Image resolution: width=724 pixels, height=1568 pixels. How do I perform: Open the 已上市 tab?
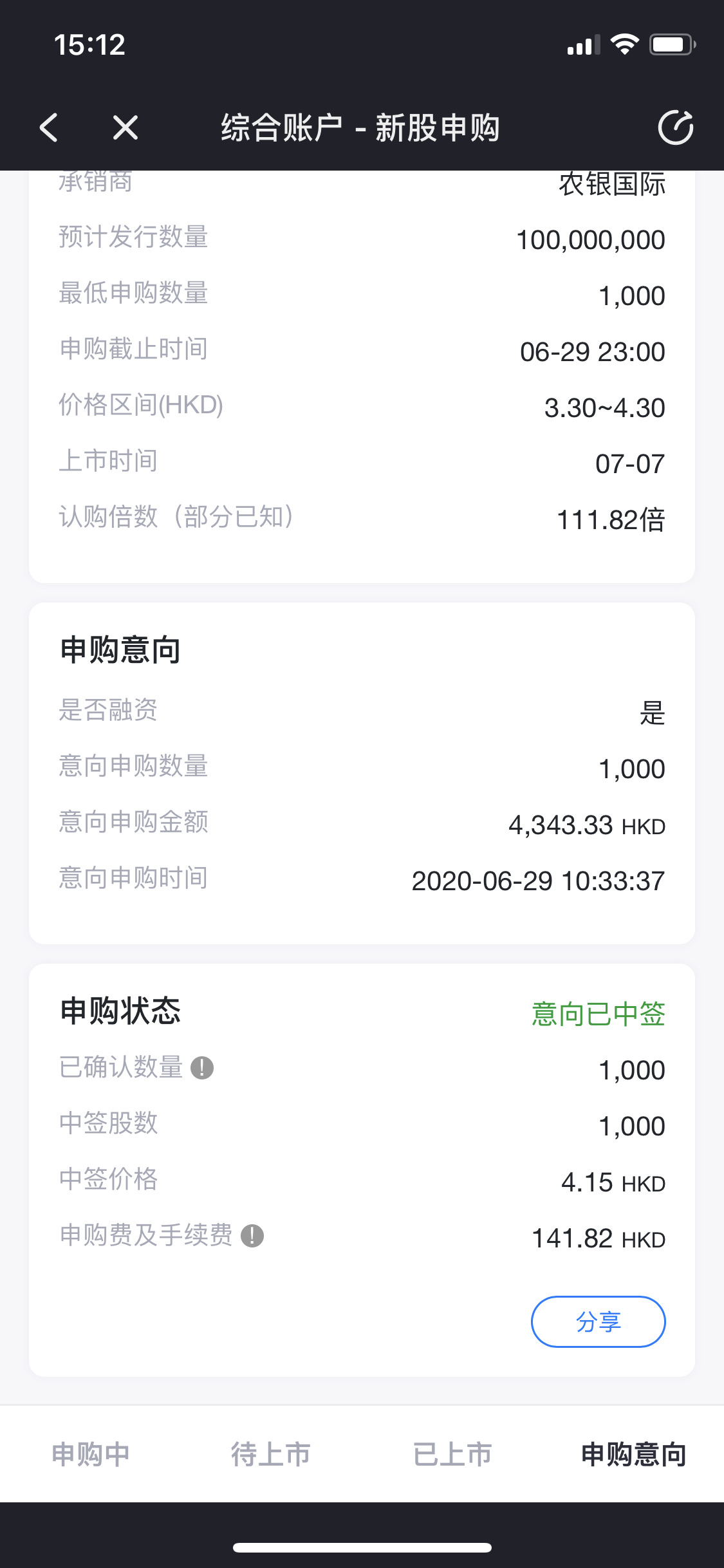point(452,1454)
